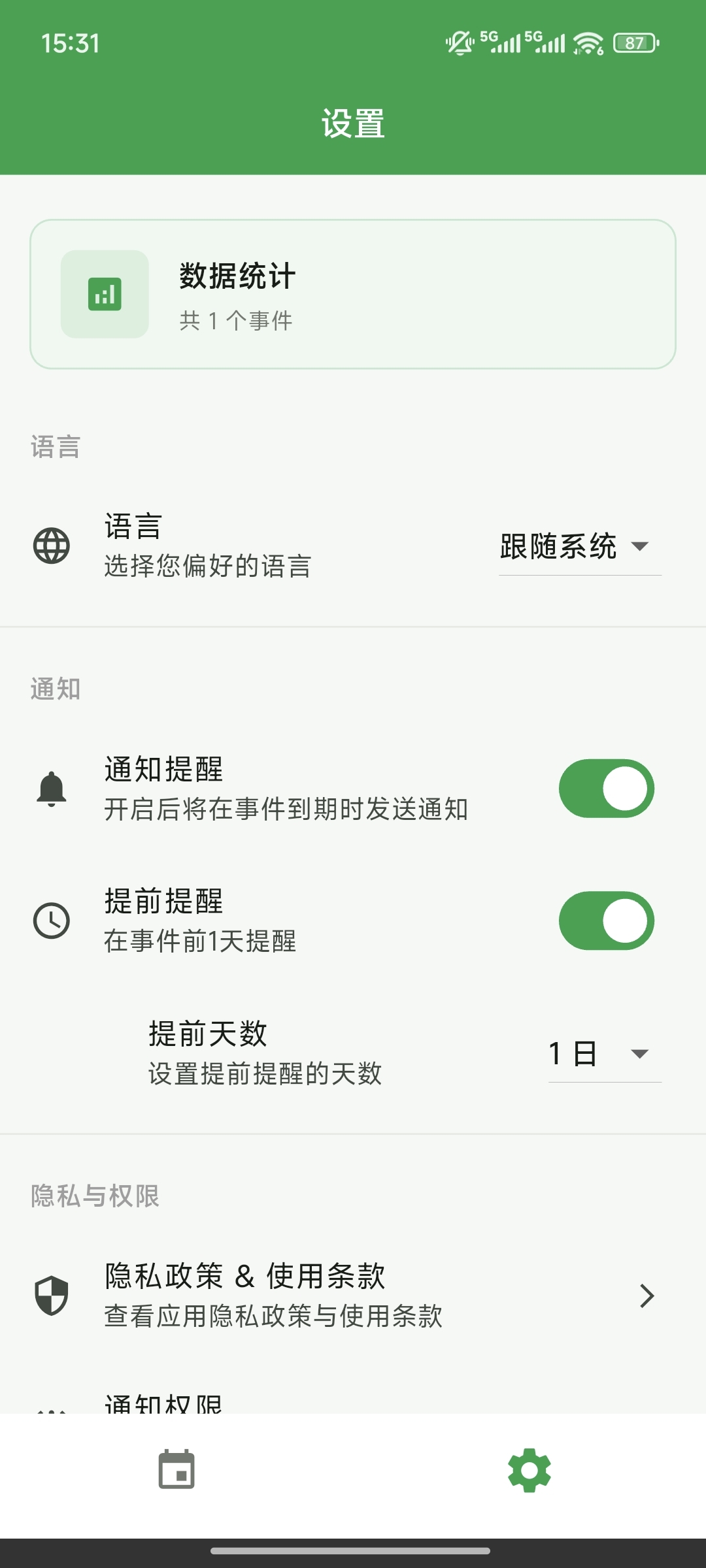Expand the 跟随系统 language dropdown
Image resolution: width=706 pixels, height=1568 pixels.
tap(579, 546)
